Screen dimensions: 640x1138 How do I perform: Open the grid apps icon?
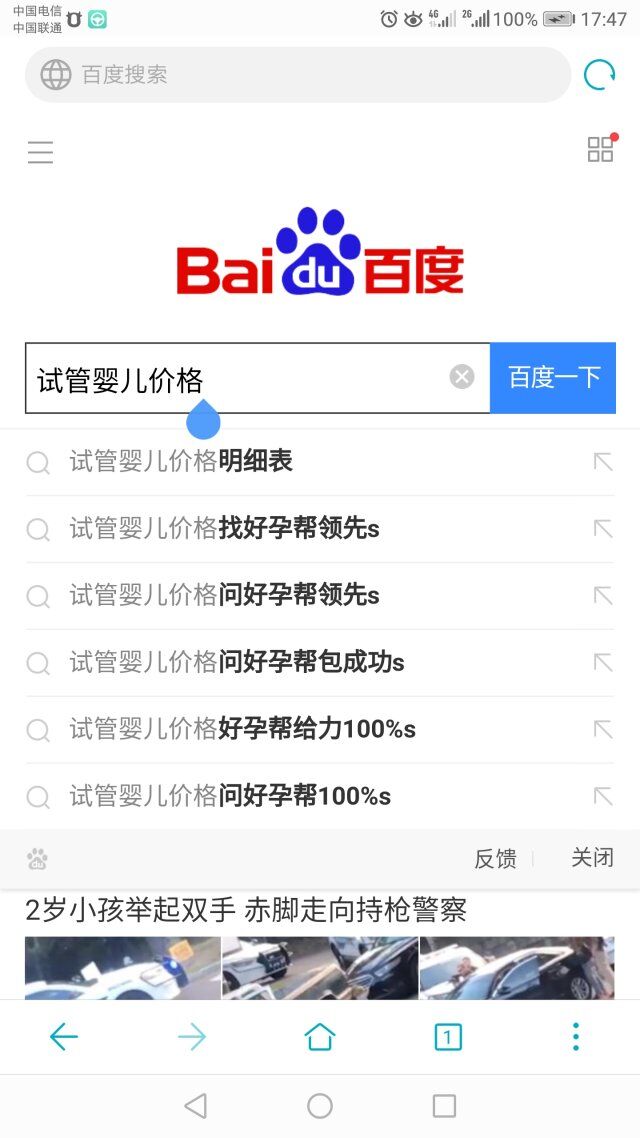[600, 150]
